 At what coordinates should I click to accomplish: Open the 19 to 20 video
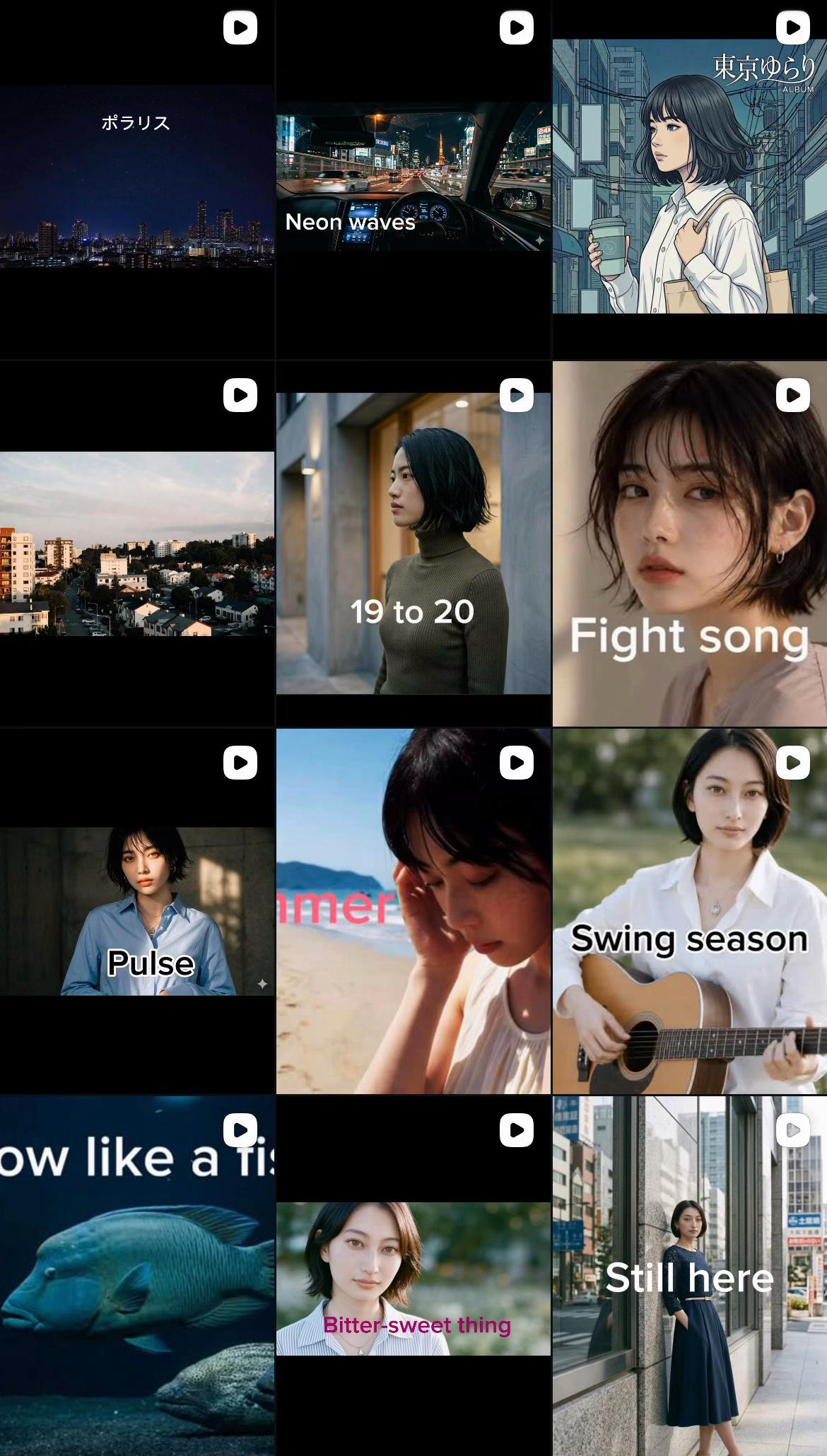click(413, 544)
